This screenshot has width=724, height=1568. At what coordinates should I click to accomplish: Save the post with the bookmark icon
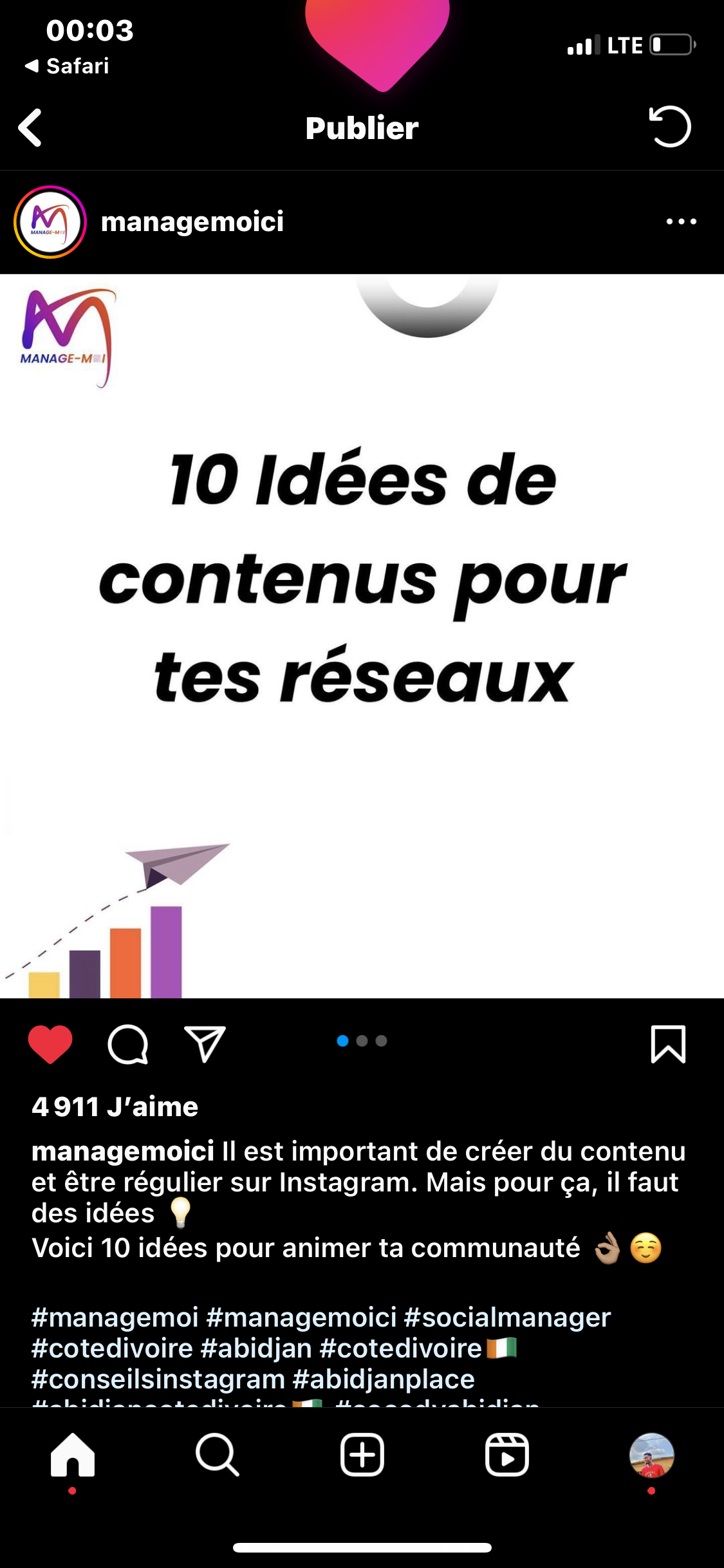pyautogui.click(x=668, y=1044)
